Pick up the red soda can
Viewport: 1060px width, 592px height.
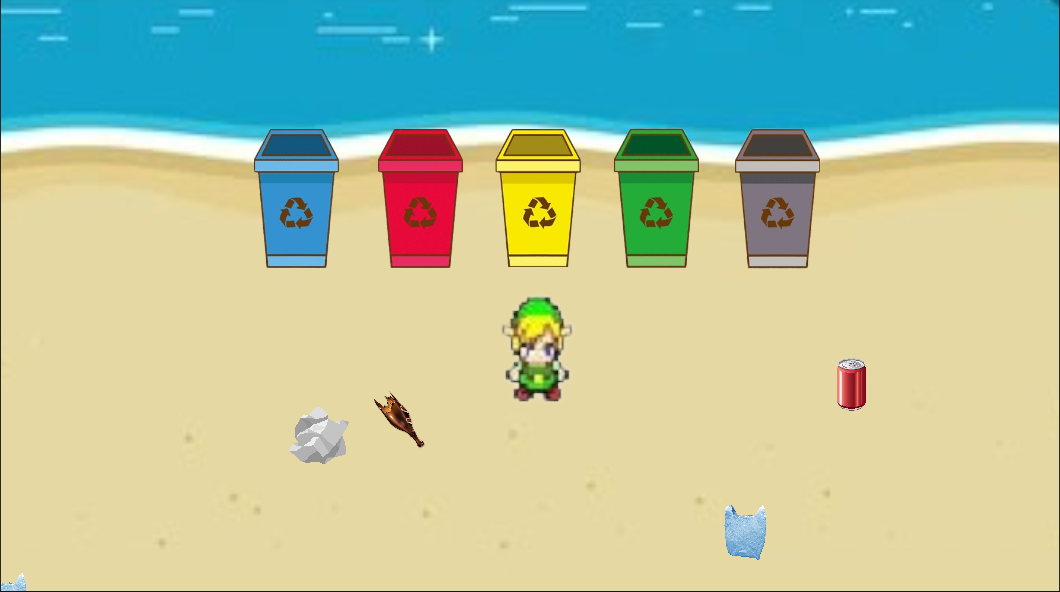pos(851,384)
